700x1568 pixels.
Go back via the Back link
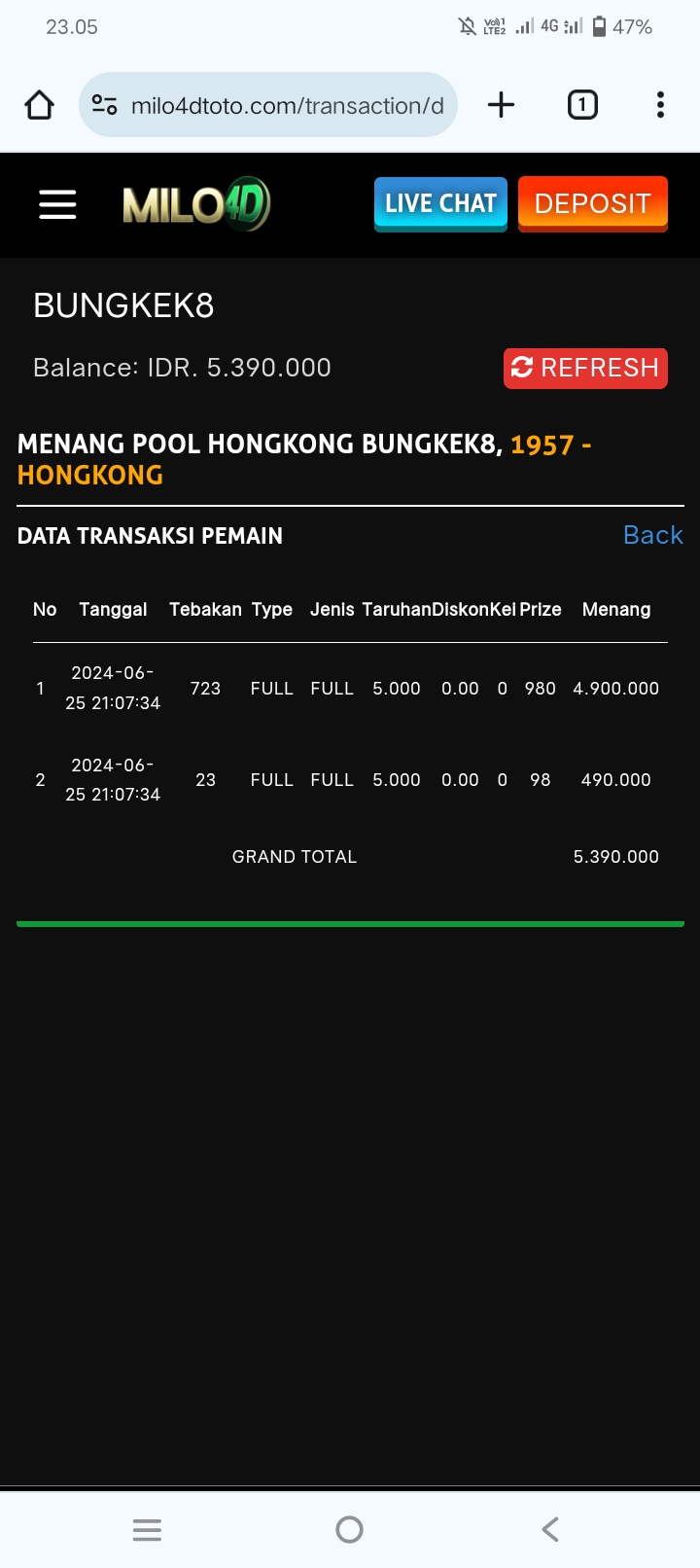tap(652, 535)
